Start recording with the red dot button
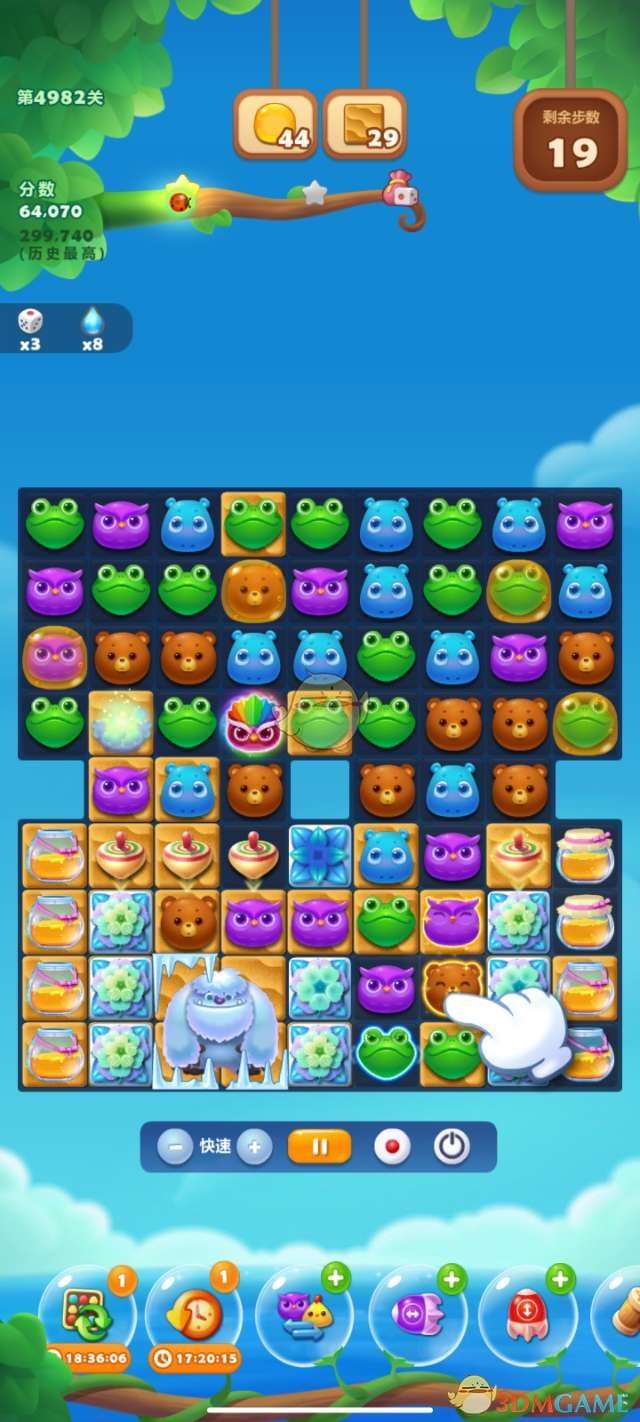 coord(392,1147)
